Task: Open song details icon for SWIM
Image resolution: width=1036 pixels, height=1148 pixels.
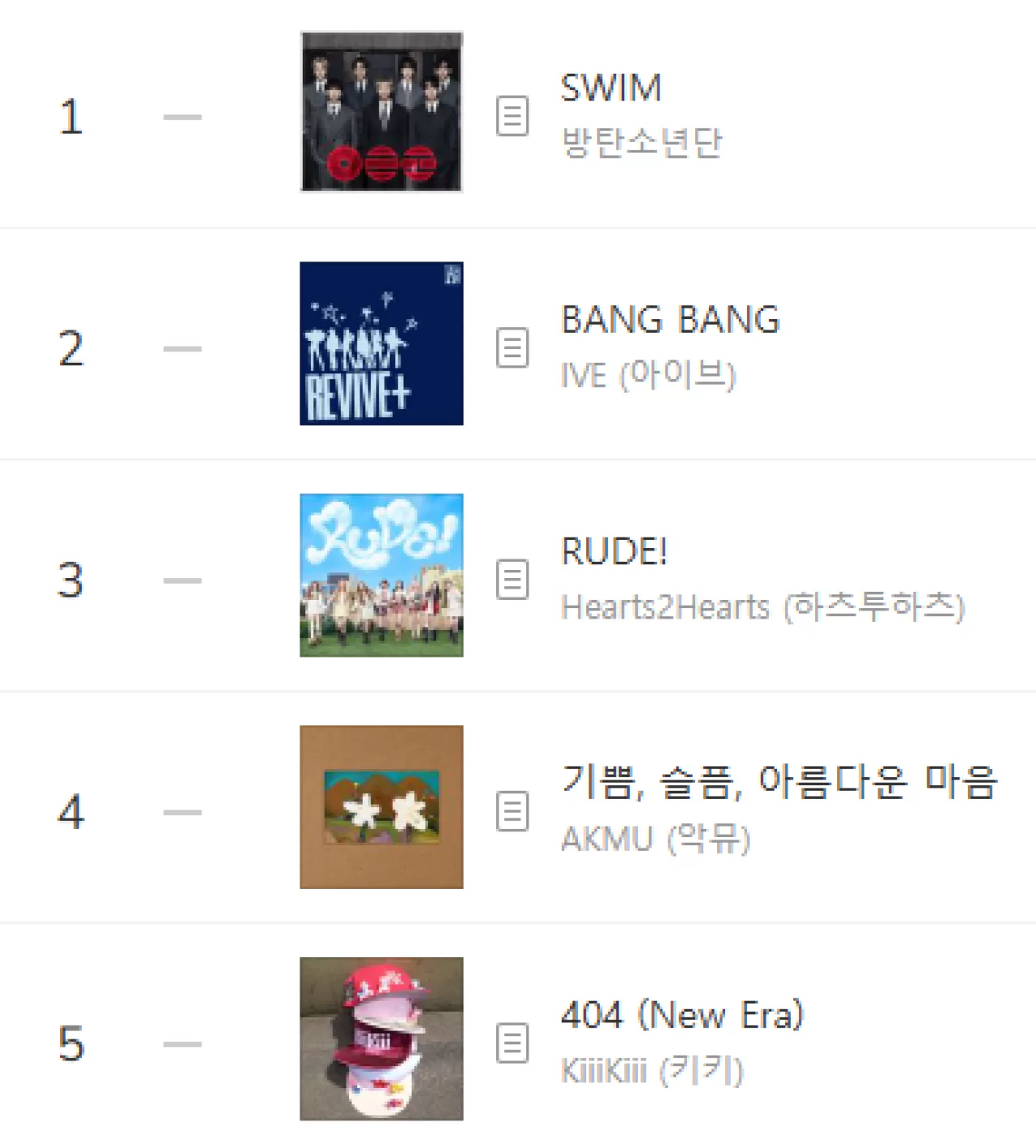Action: click(512, 117)
